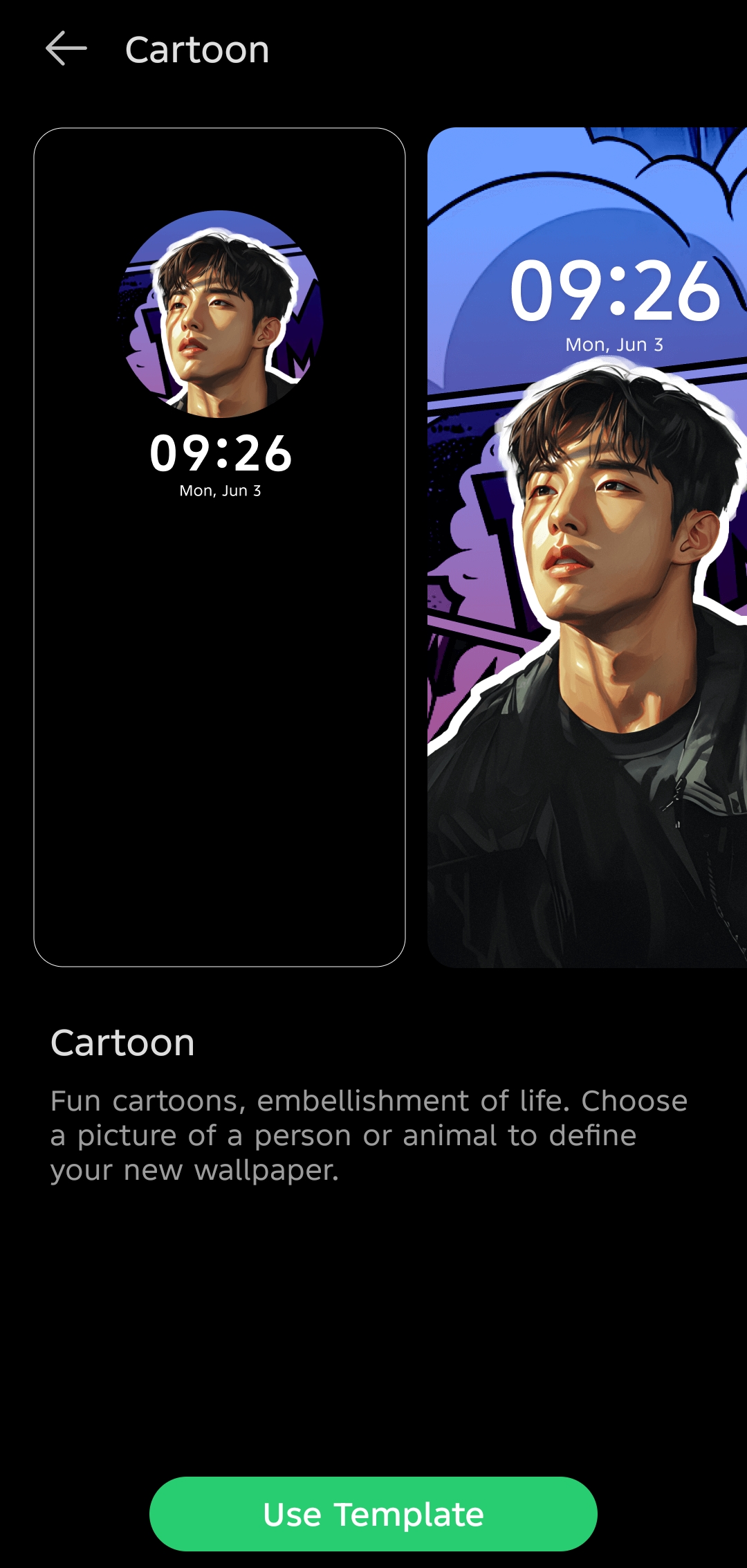
Task: Open the blue lock screen wallpaper preview
Action: pyautogui.click(x=587, y=547)
